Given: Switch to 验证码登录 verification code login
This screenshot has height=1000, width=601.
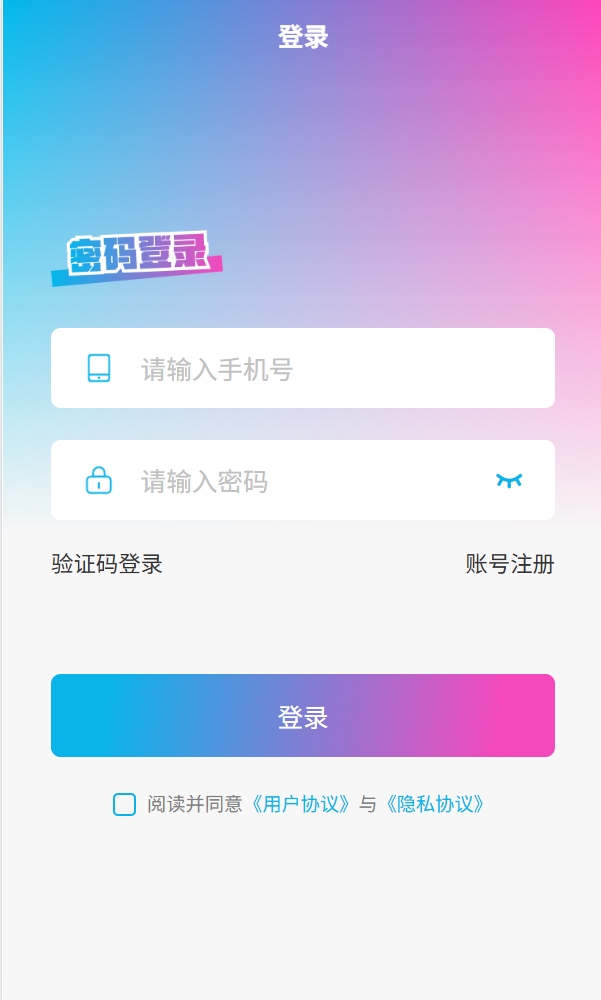Looking at the screenshot, I should 107,564.
